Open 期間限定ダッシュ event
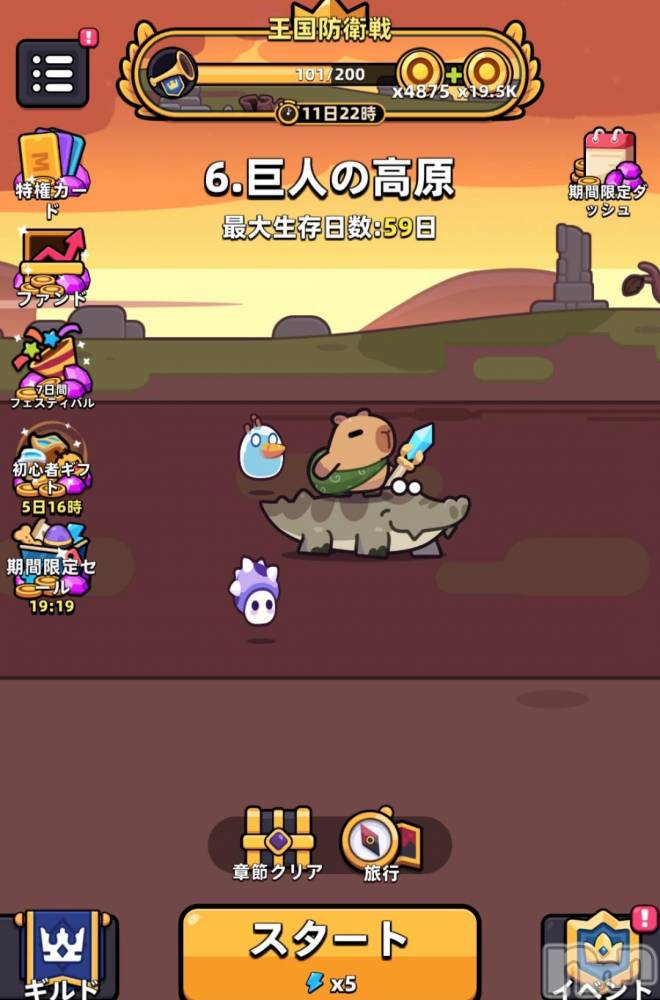This screenshot has width=660, height=1000. (x=608, y=170)
